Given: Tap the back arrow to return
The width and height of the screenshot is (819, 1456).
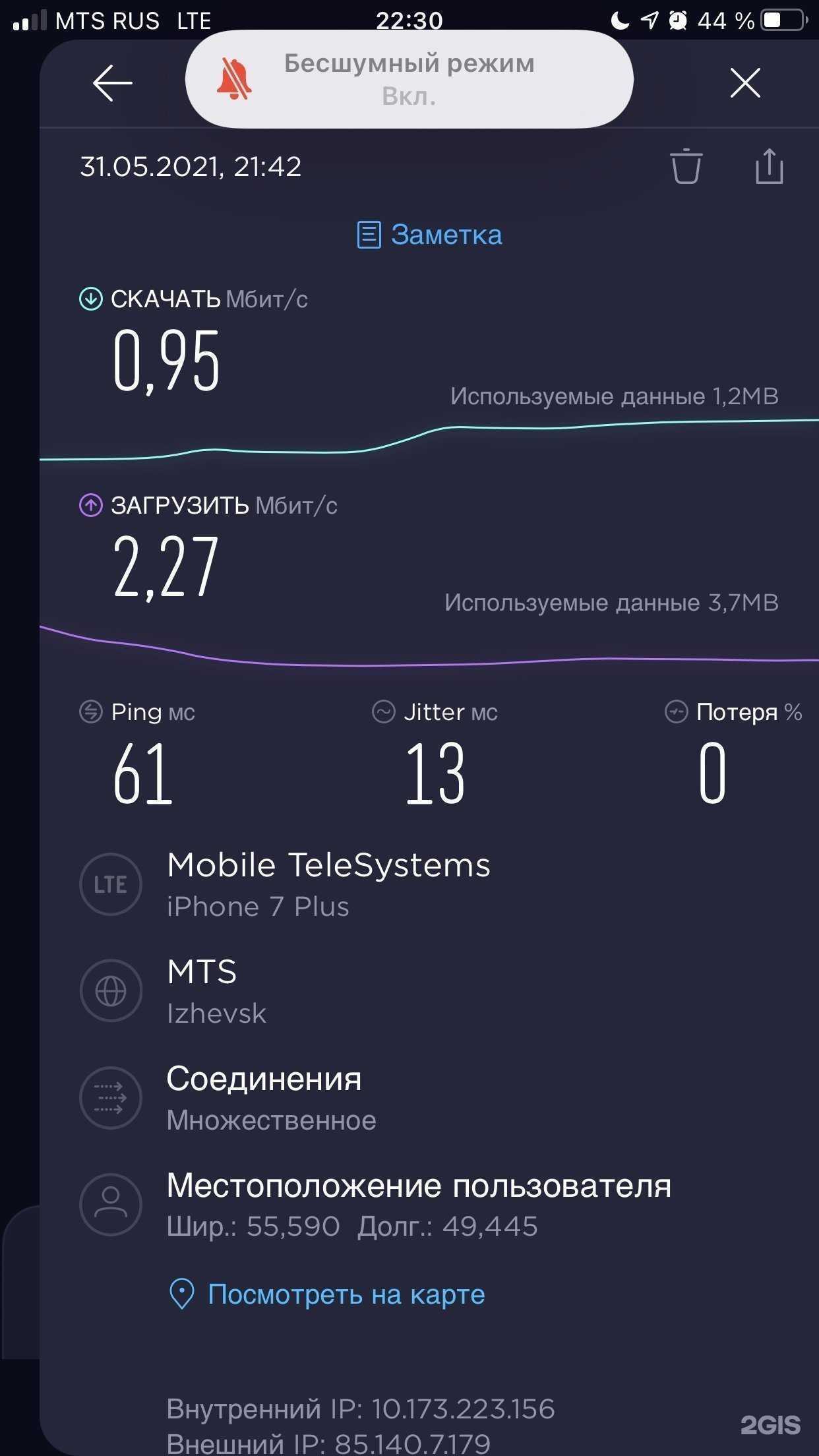Looking at the screenshot, I should [x=113, y=82].
